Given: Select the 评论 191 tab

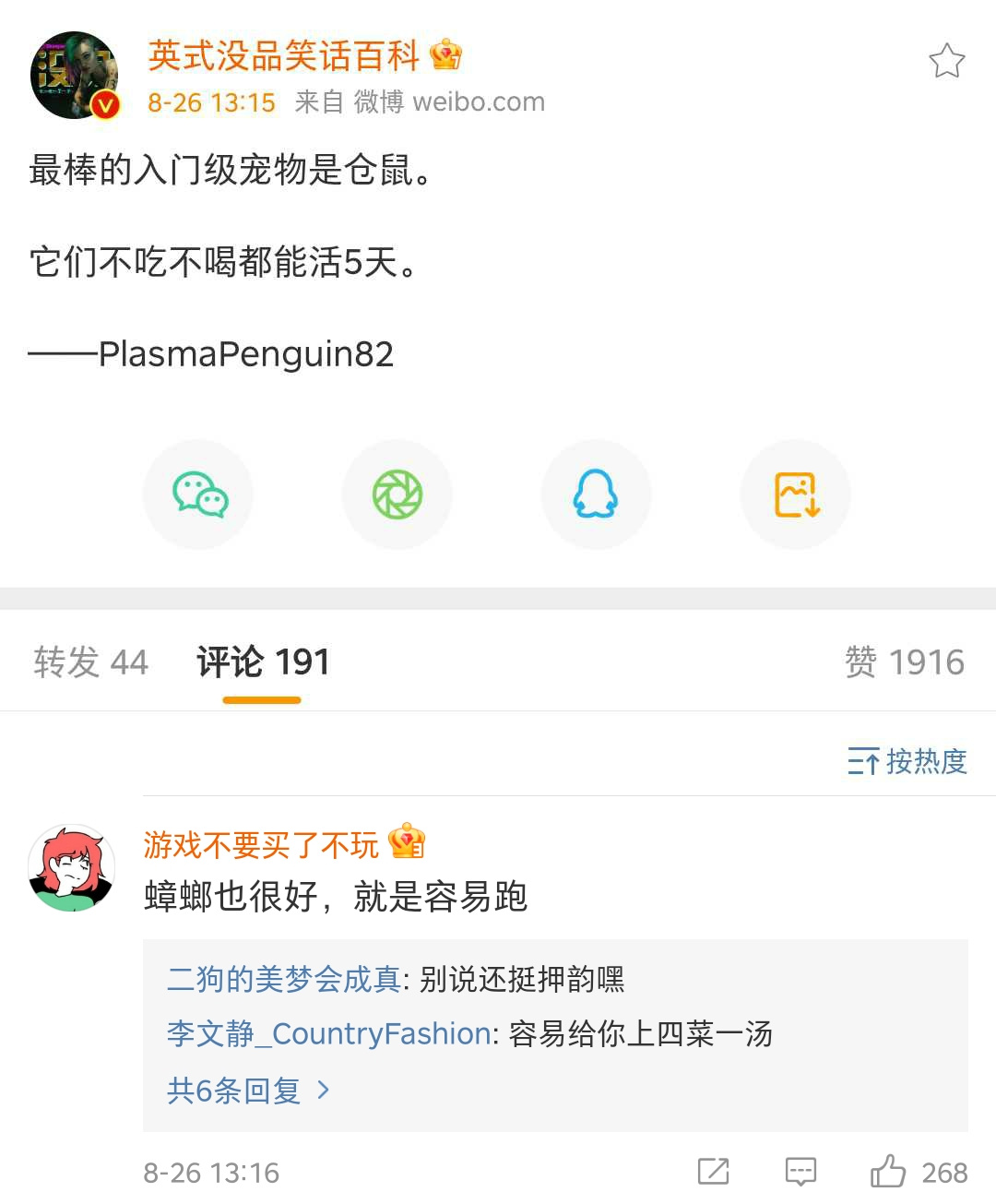Looking at the screenshot, I should click(x=263, y=662).
